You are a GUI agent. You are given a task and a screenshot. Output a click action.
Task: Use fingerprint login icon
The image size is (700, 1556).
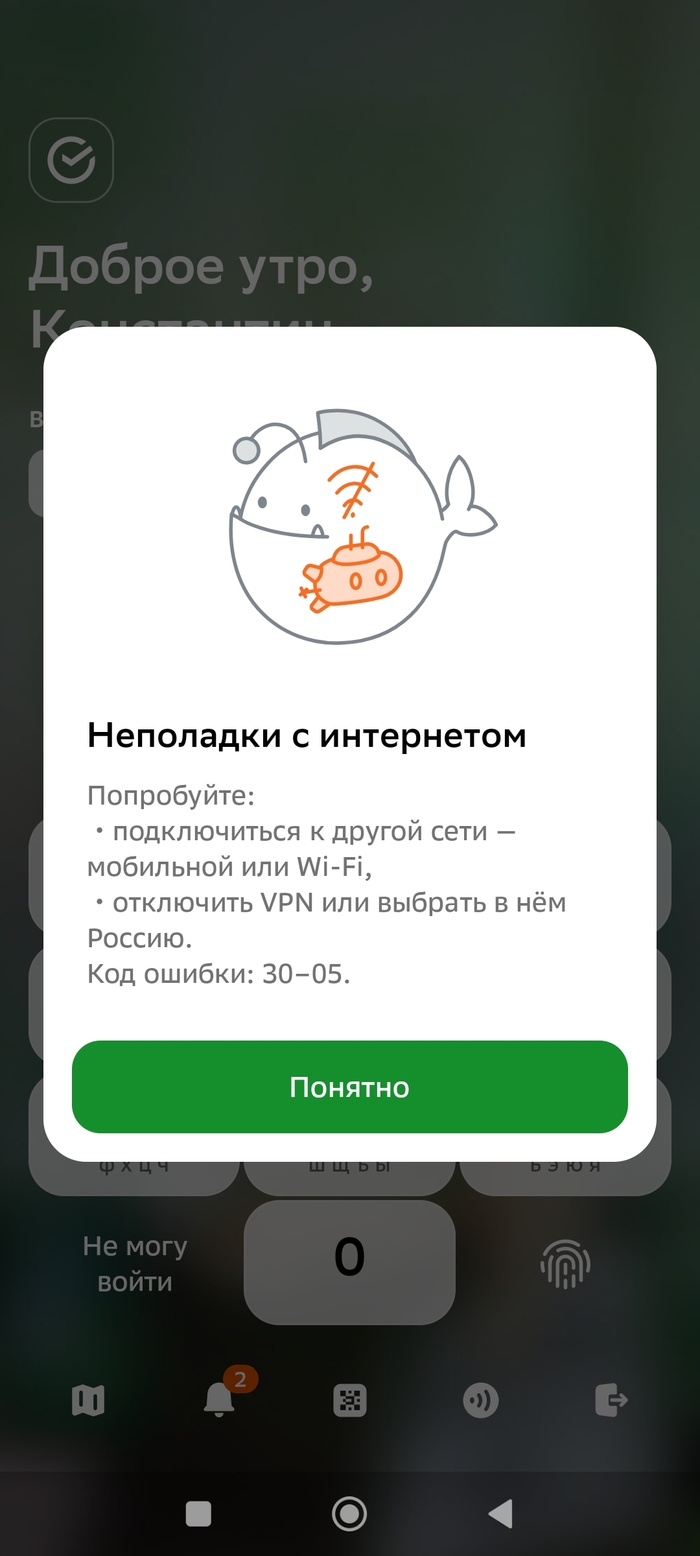[565, 1264]
